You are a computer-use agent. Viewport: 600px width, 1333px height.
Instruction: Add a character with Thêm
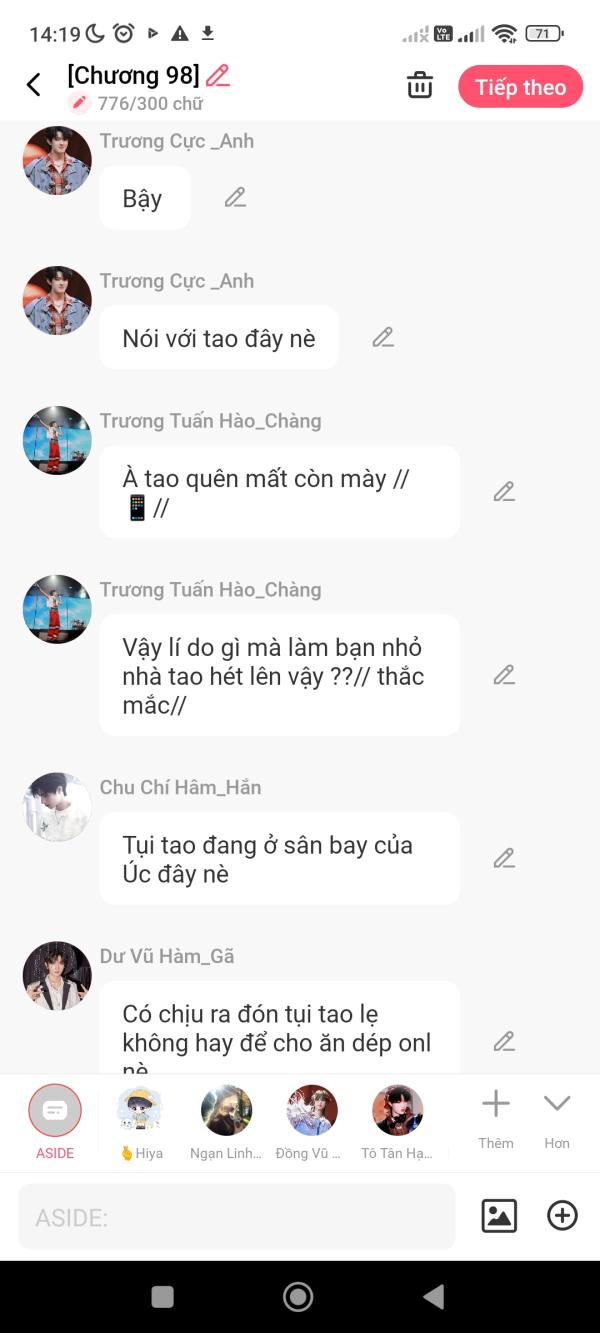click(x=496, y=1119)
